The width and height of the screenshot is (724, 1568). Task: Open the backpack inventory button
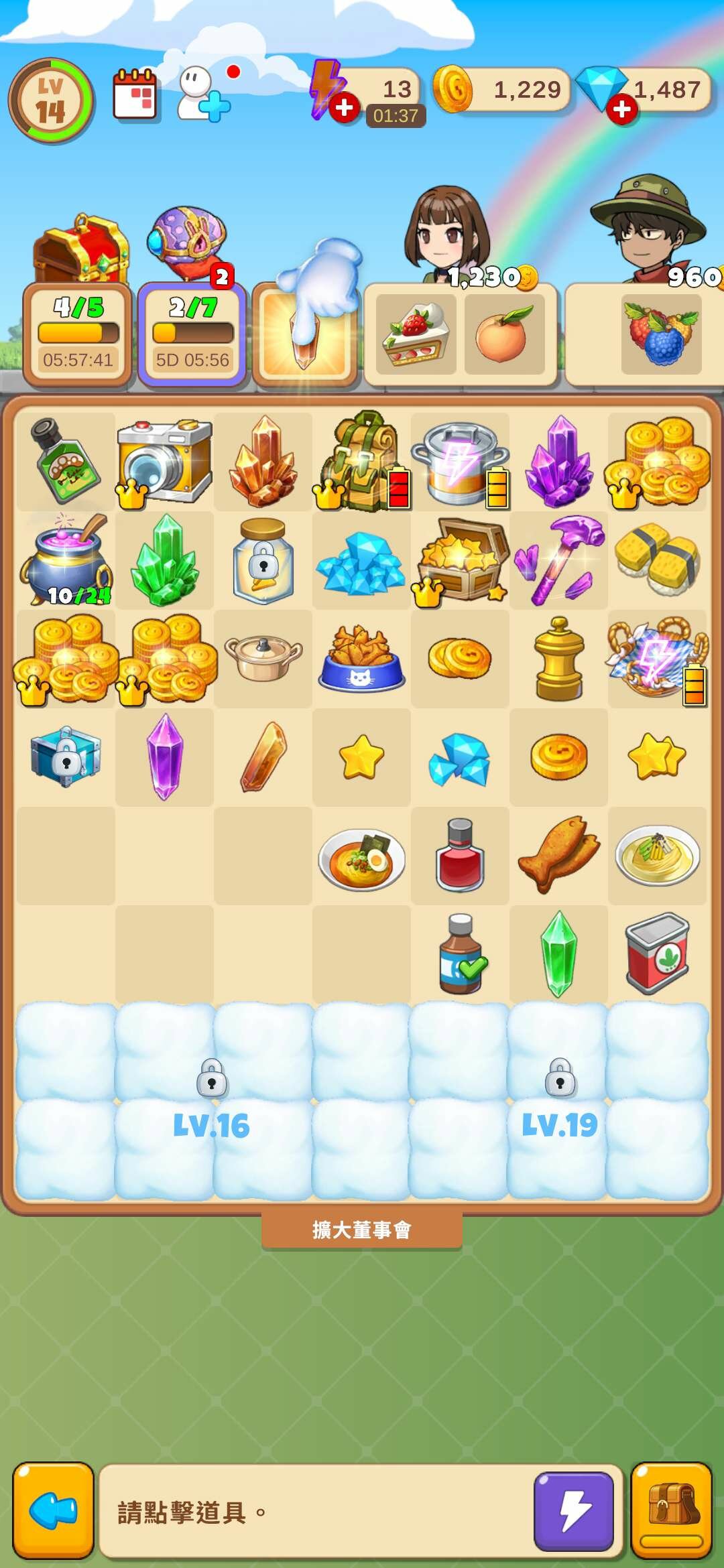pyautogui.click(x=672, y=1510)
